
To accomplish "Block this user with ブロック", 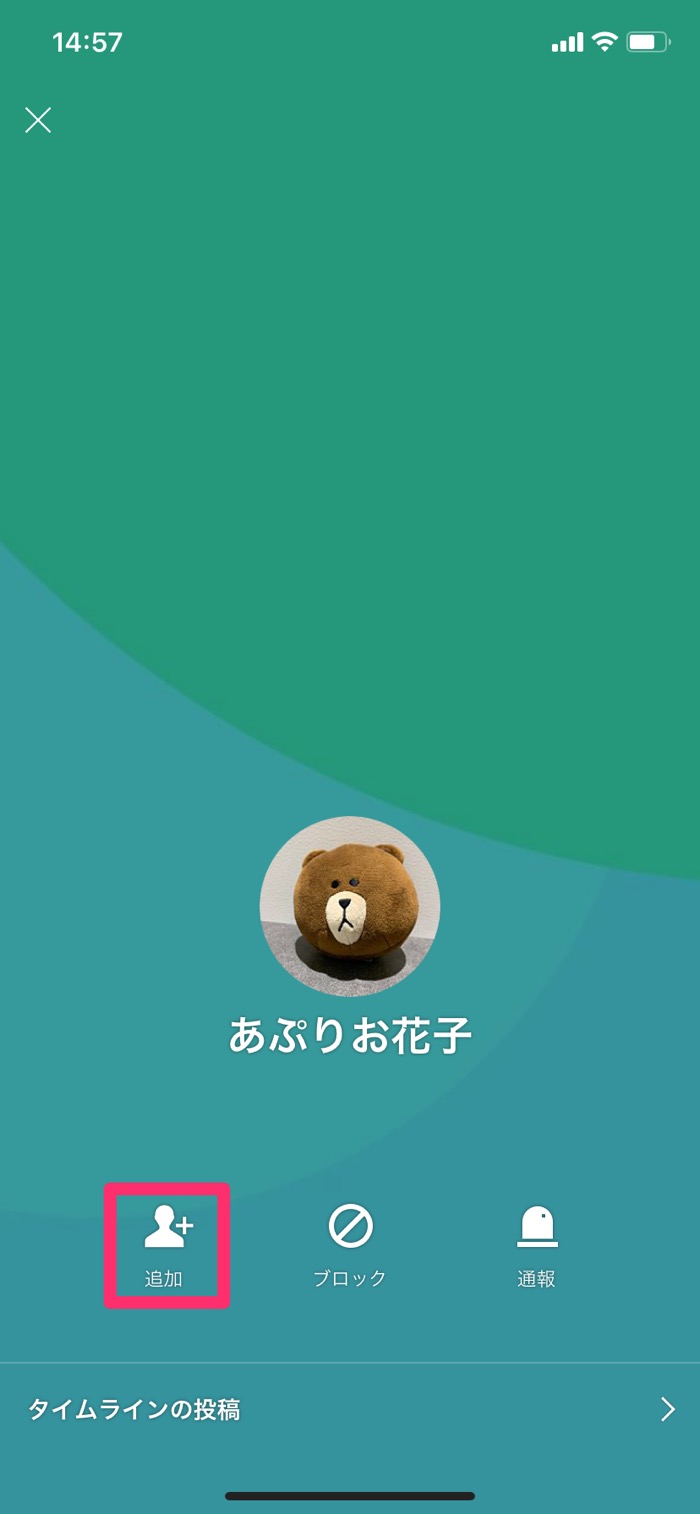I will tap(350, 1245).
